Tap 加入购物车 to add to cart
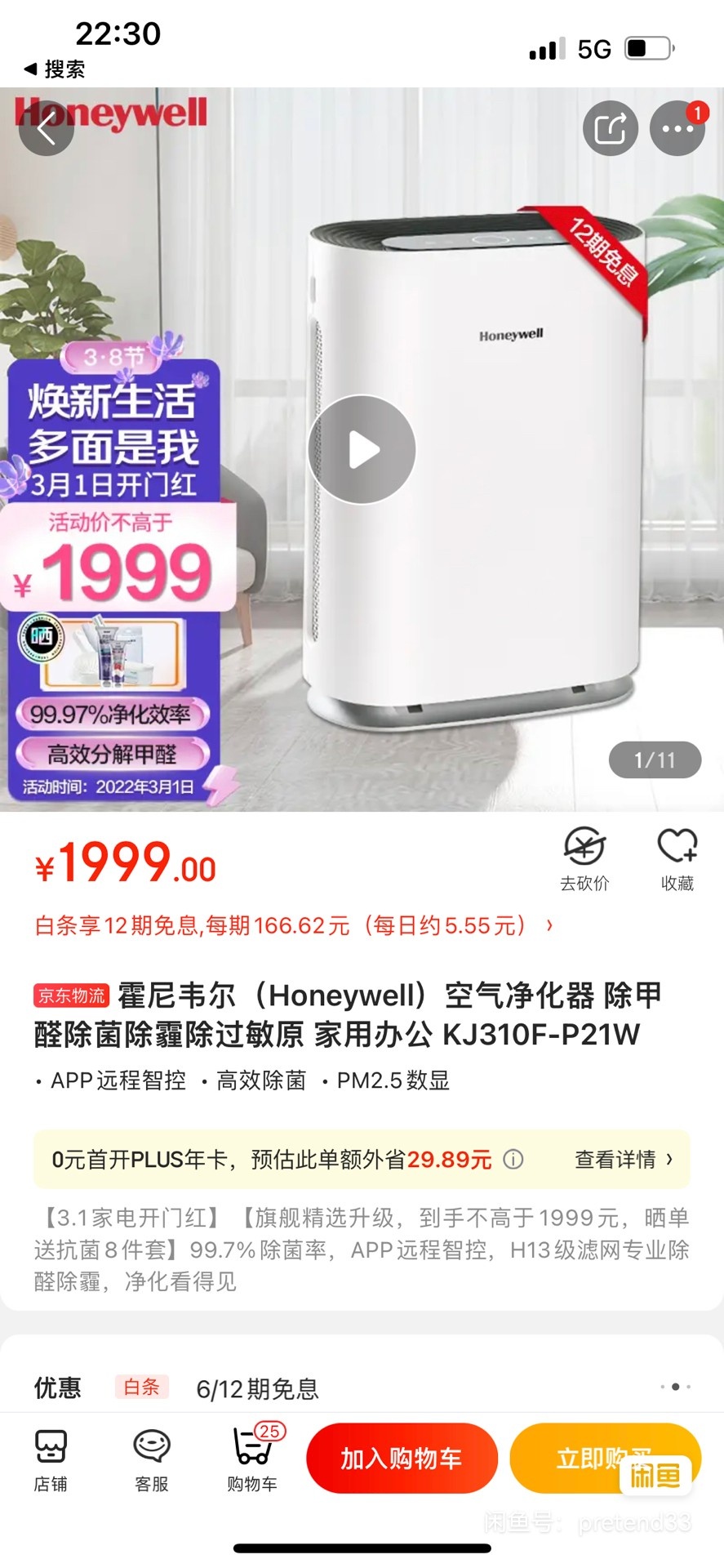Screen dimensions: 724x1568 click(x=402, y=1458)
